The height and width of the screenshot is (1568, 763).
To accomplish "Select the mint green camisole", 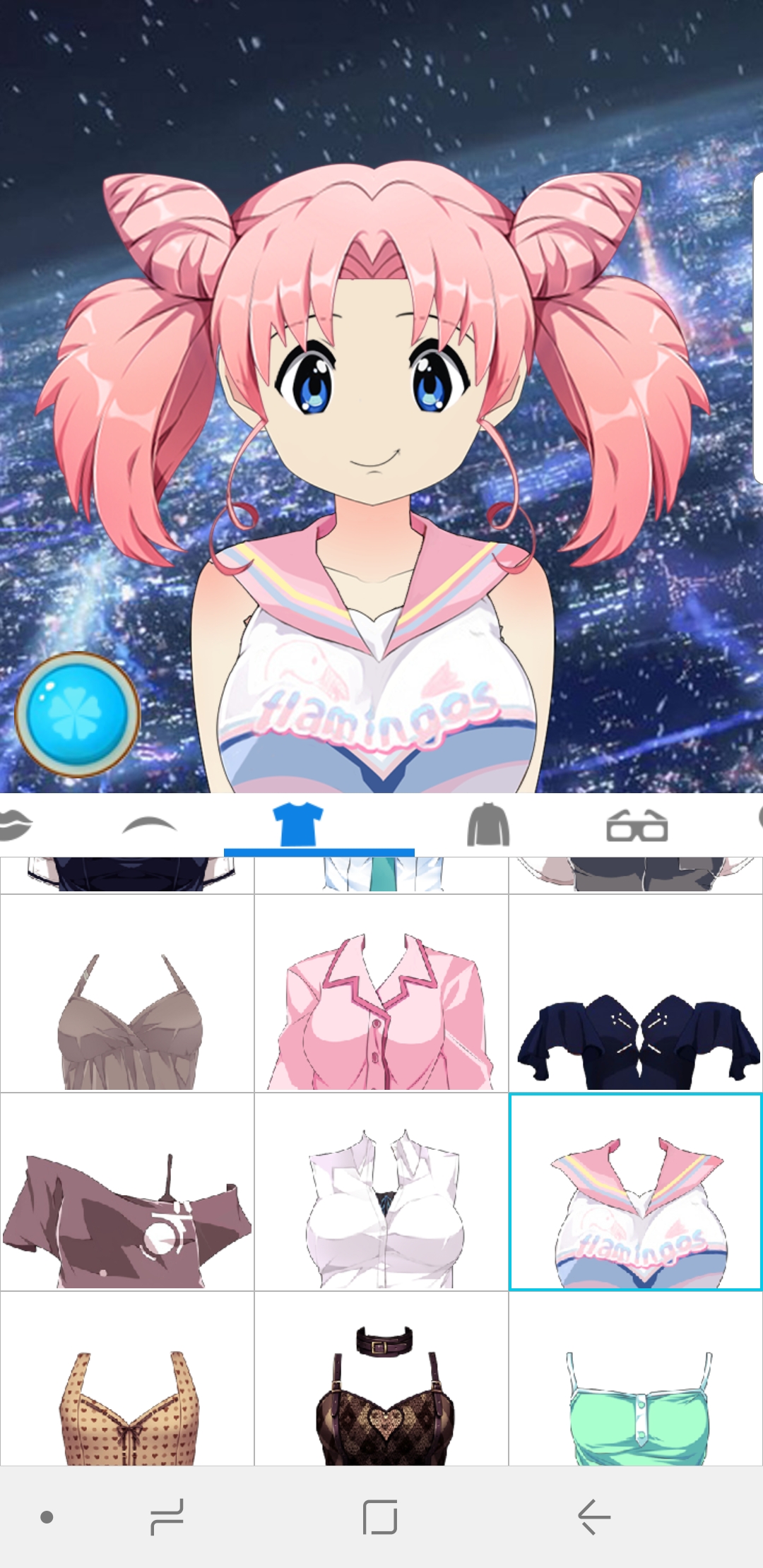I will coord(636,1379).
